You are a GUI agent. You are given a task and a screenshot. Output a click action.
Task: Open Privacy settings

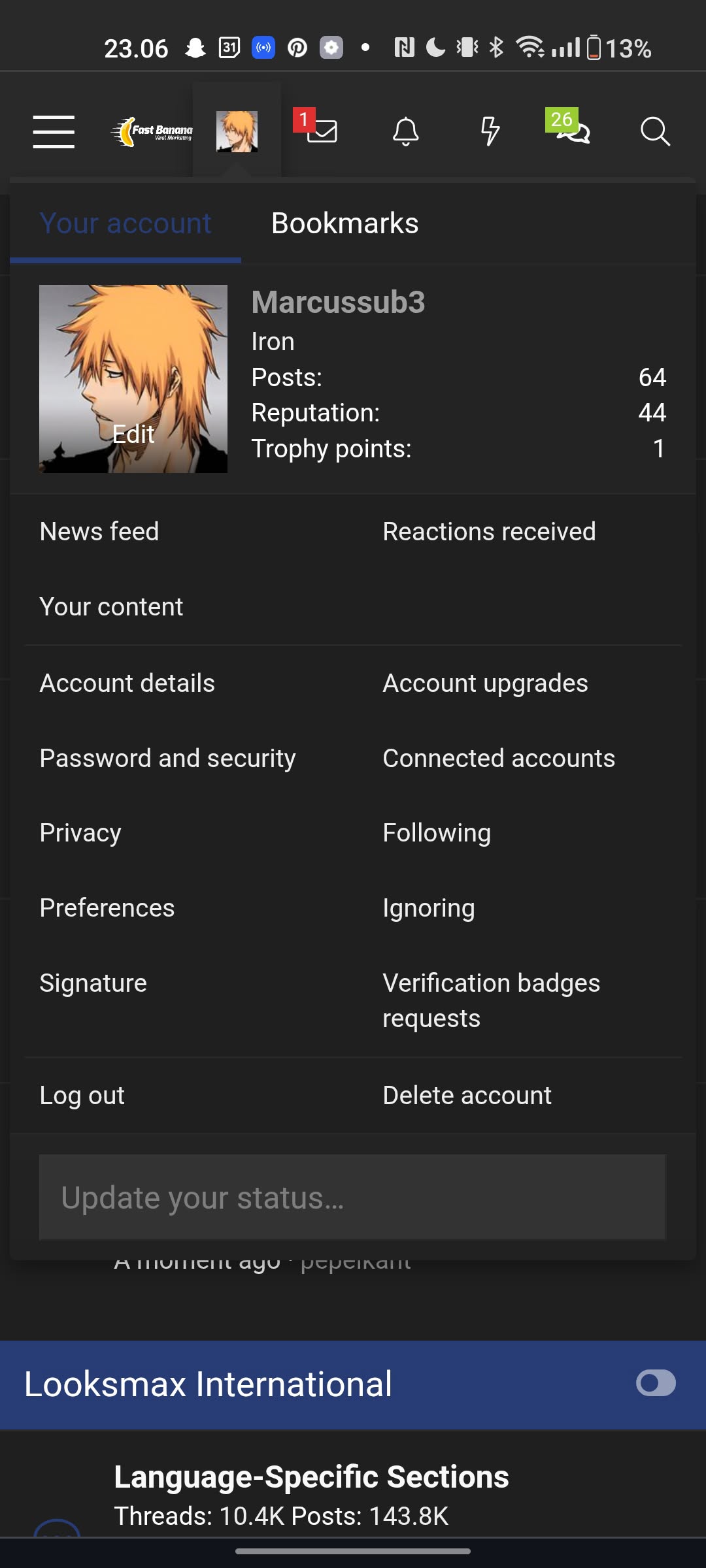point(80,833)
